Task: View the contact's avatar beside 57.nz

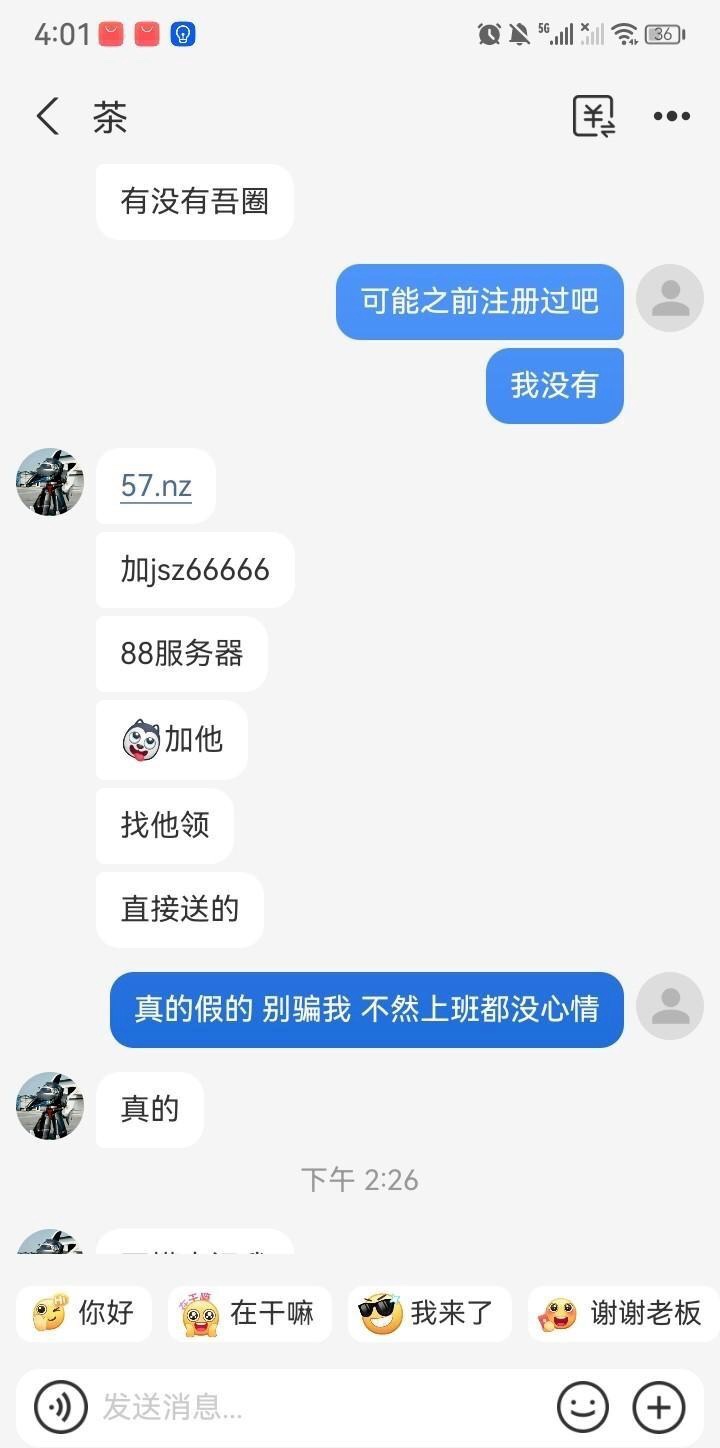Action: point(50,482)
